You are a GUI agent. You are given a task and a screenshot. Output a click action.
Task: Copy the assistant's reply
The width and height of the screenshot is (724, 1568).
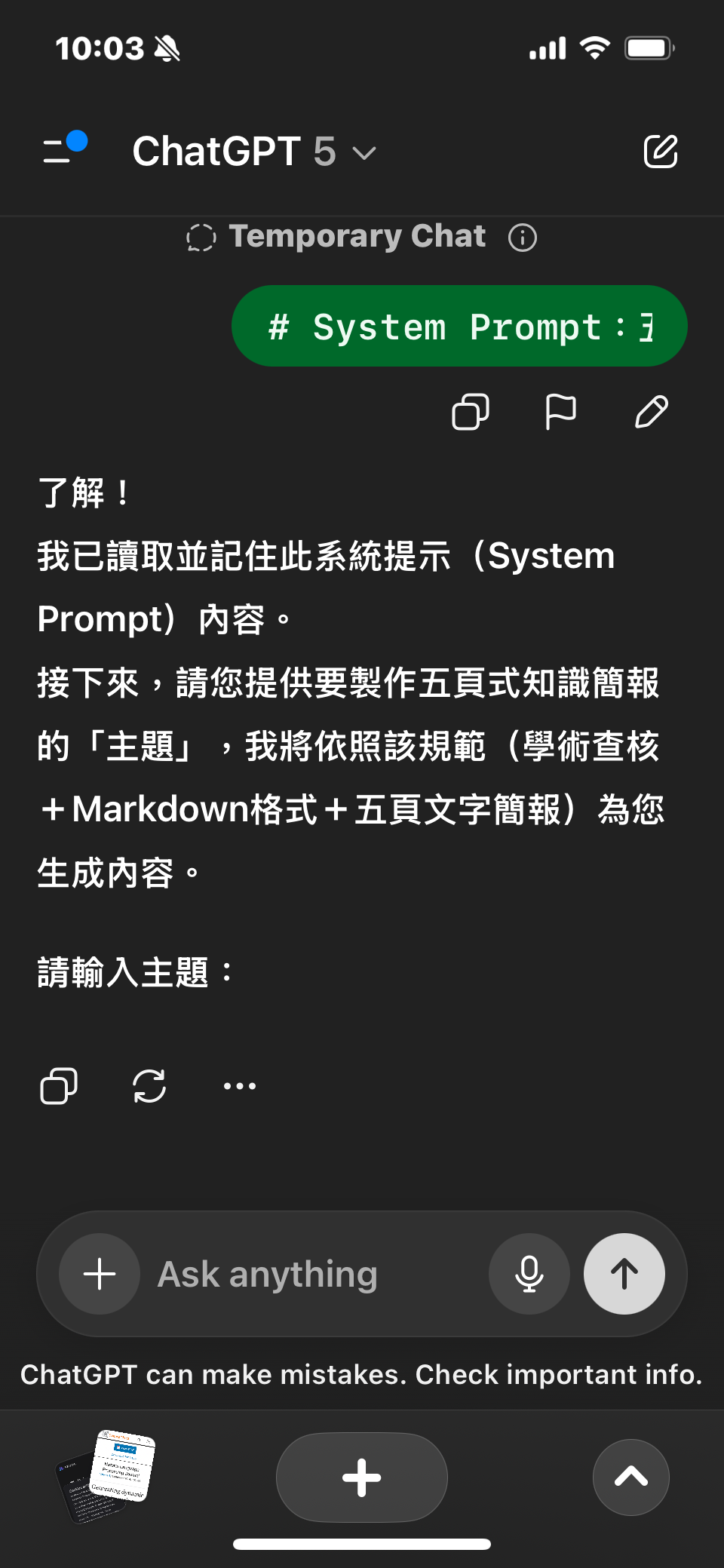click(x=59, y=1086)
